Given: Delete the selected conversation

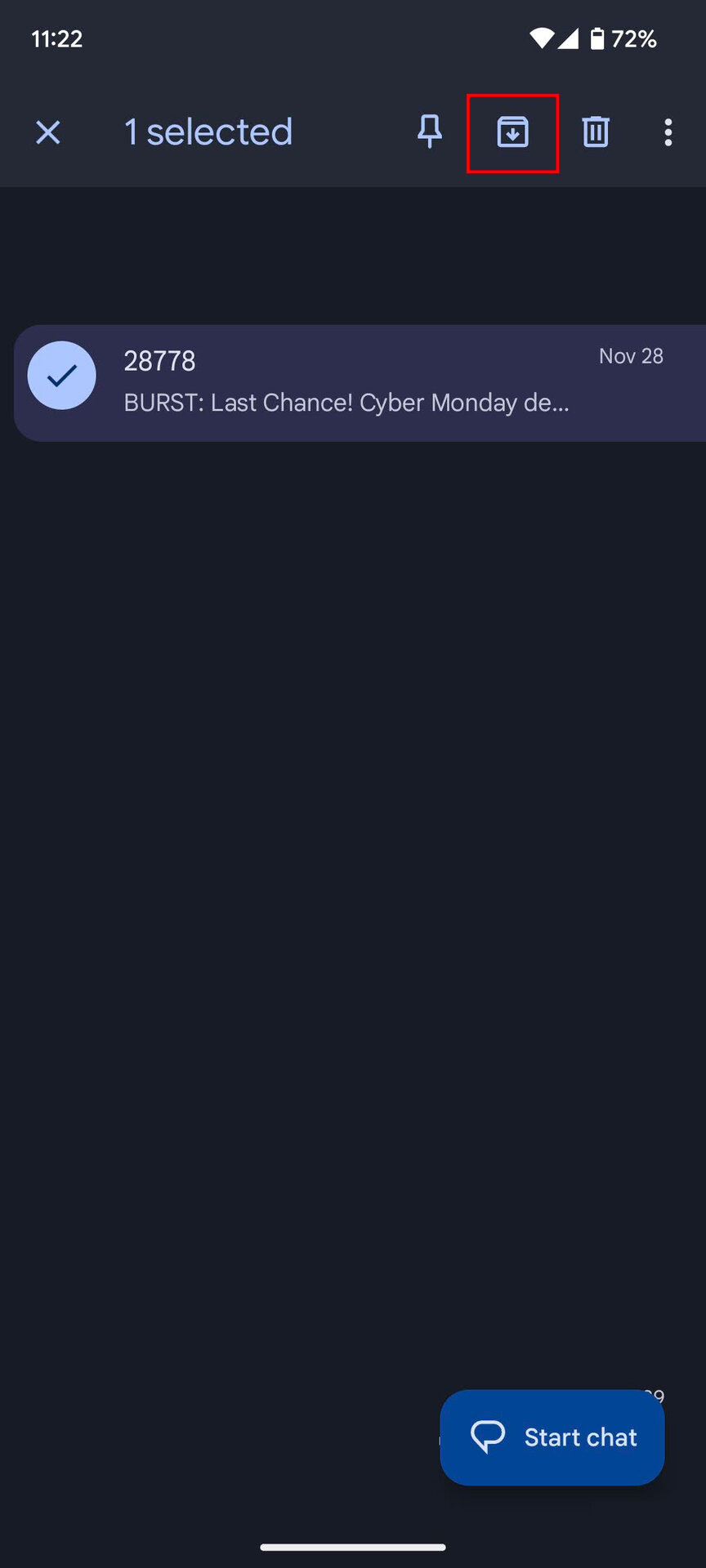Looking at the screenshot, I should 596,132.
